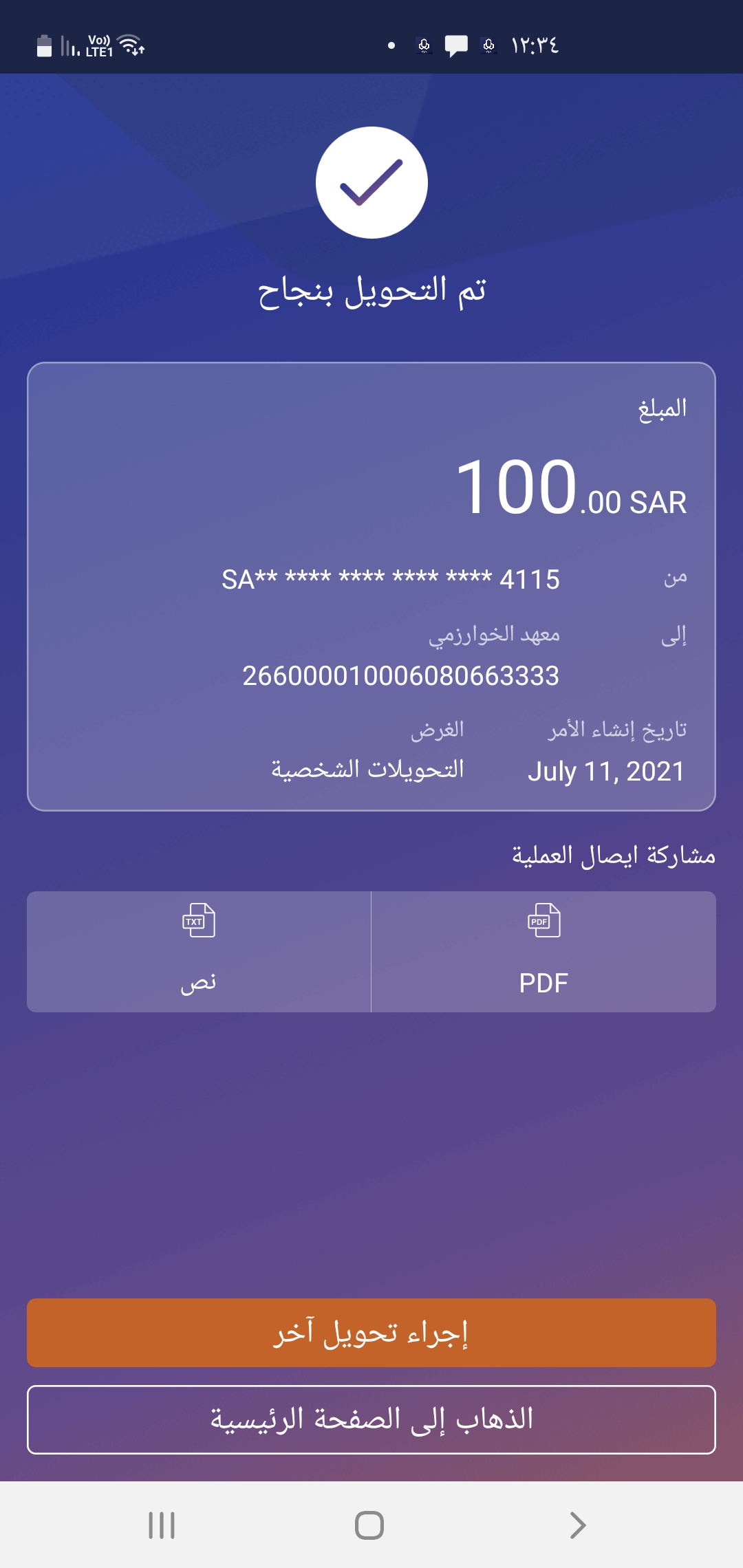
Task: Tap the system home button
Action: tap(369, 1525)
